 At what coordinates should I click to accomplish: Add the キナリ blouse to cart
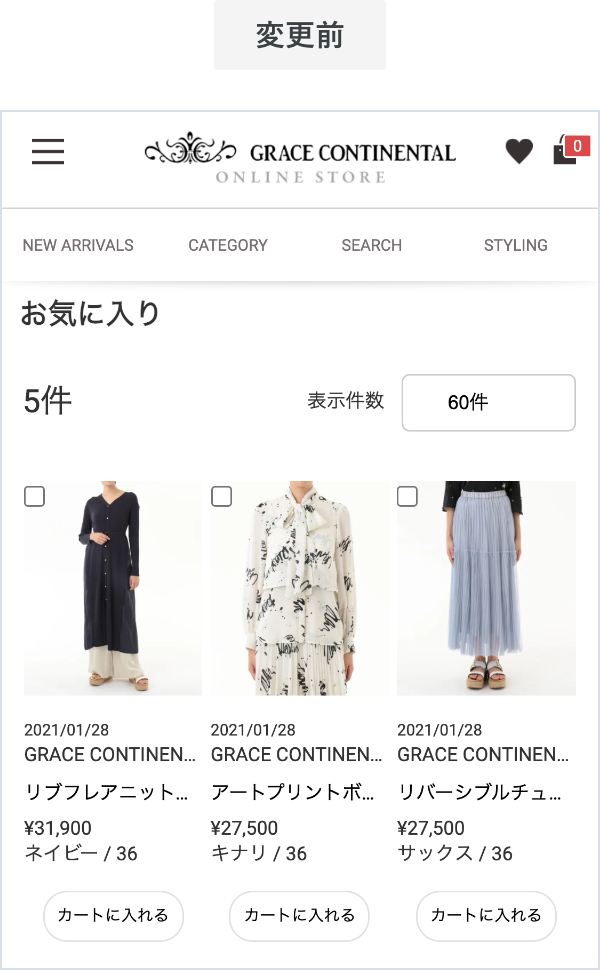pyautogui.click(x=299, y=916)
